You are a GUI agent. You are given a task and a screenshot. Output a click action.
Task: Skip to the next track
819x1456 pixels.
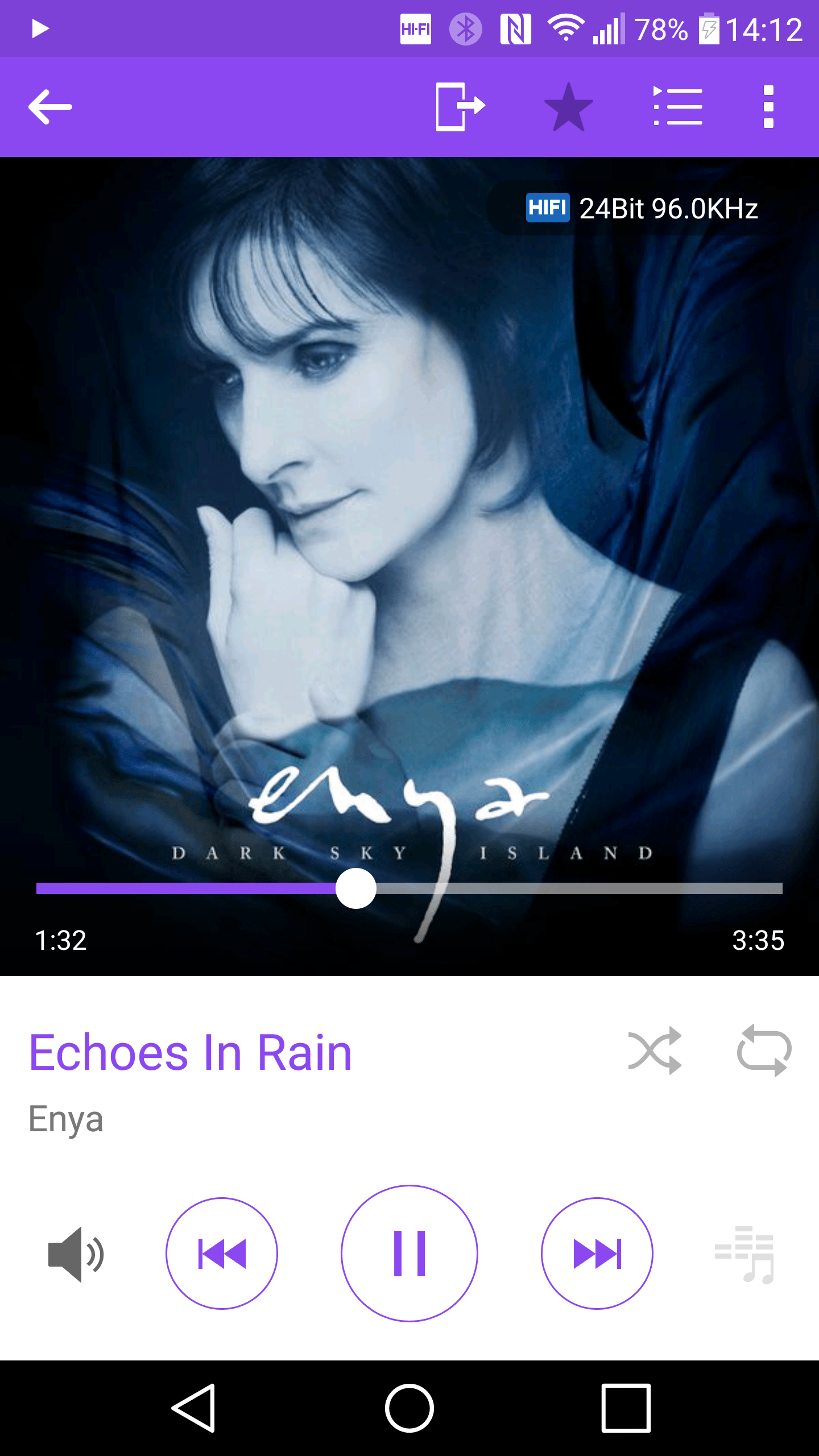pyautogui.click(x=597, y=1254)
